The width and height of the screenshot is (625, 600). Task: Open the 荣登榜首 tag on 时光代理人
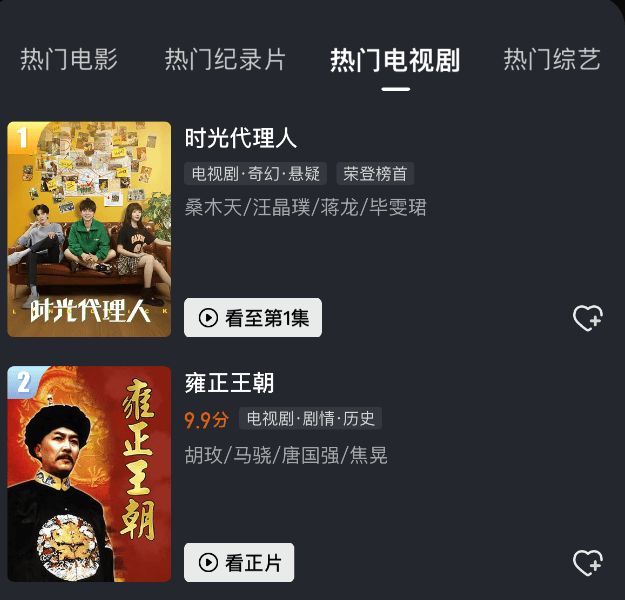tap(375, 174)
